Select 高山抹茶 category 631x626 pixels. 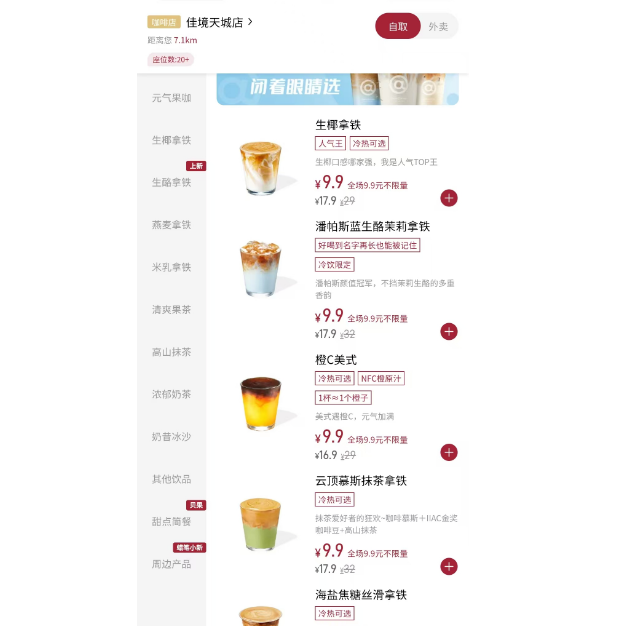click(x=171, y=352)
